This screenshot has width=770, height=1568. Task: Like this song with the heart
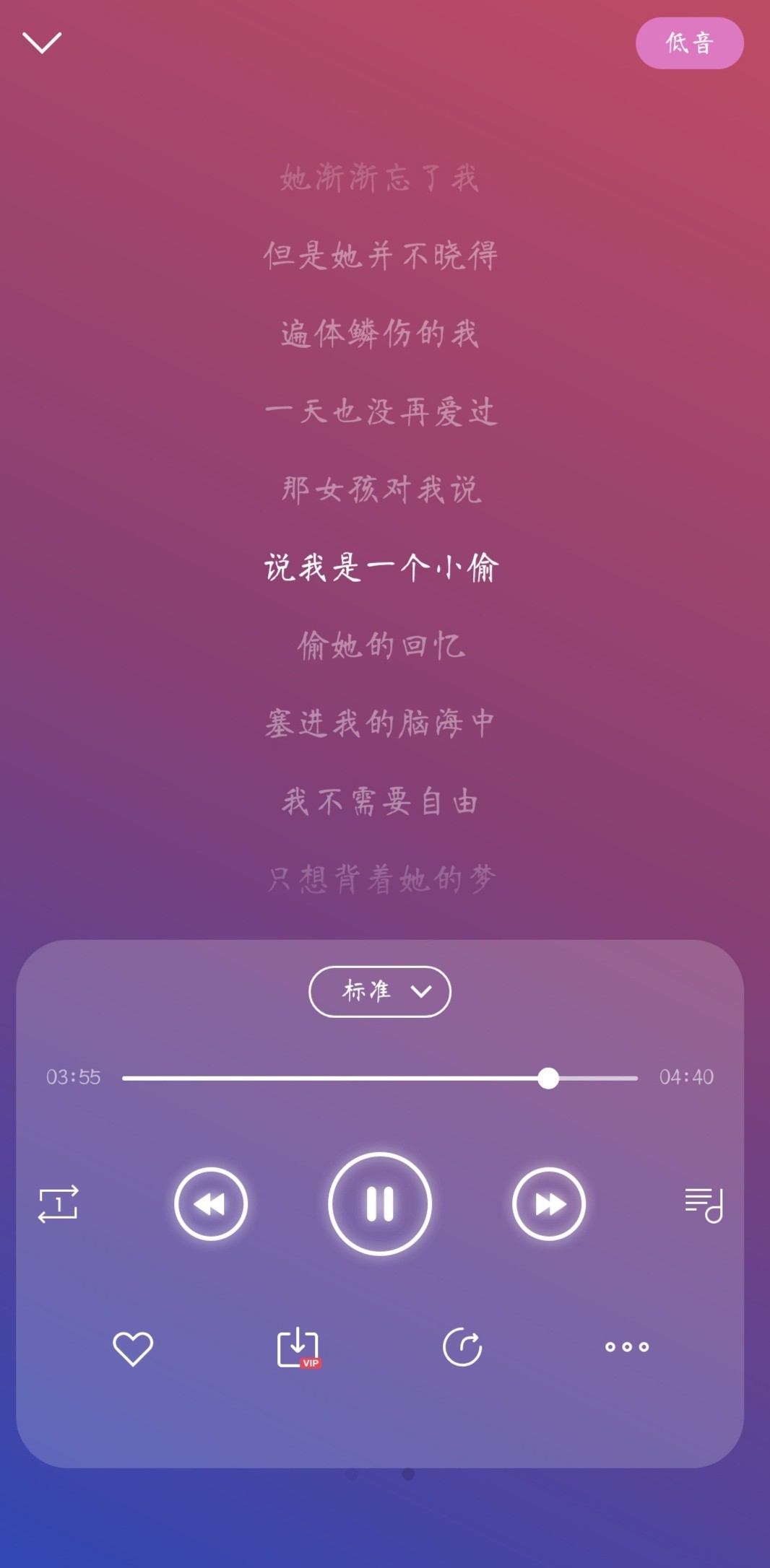point(133,1348)
